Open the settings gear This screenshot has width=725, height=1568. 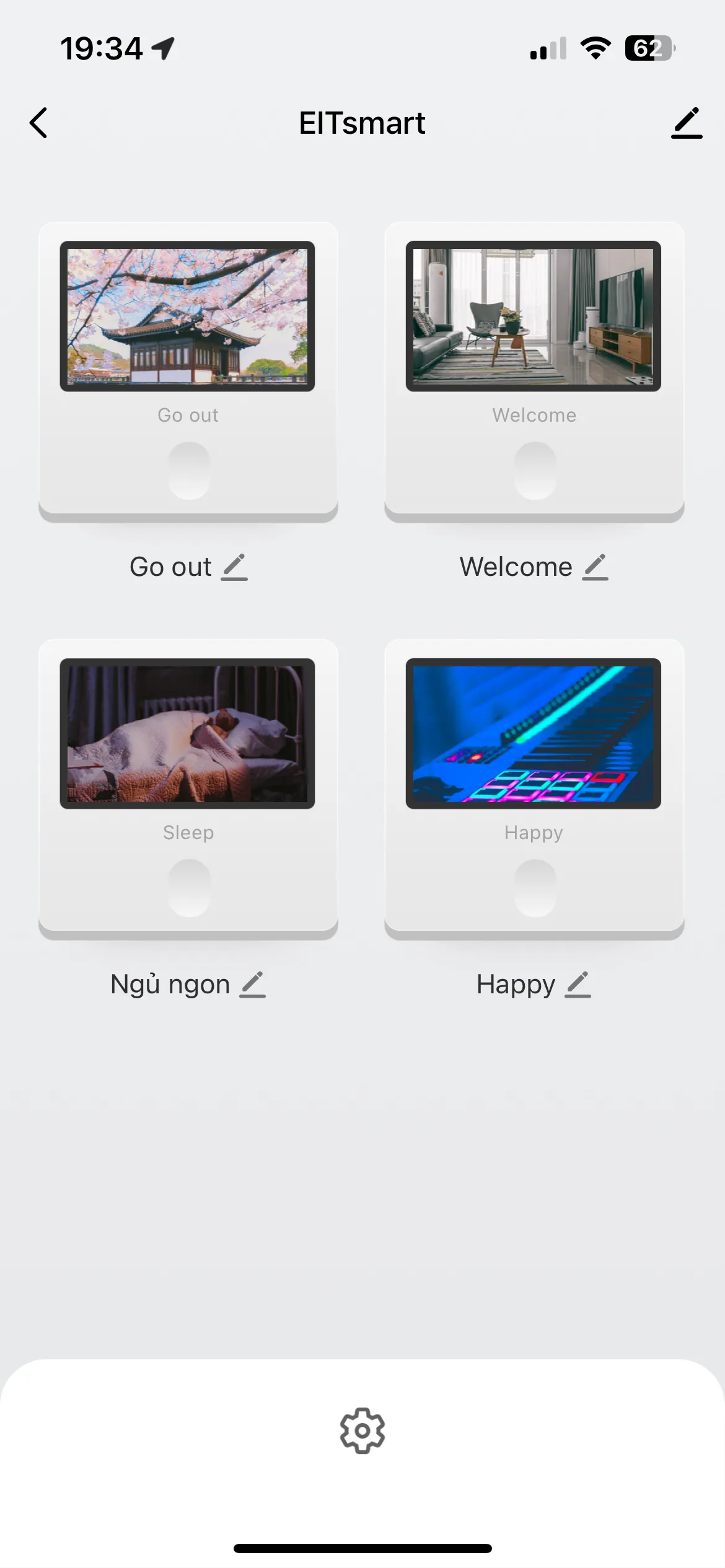click(362, 1431)
